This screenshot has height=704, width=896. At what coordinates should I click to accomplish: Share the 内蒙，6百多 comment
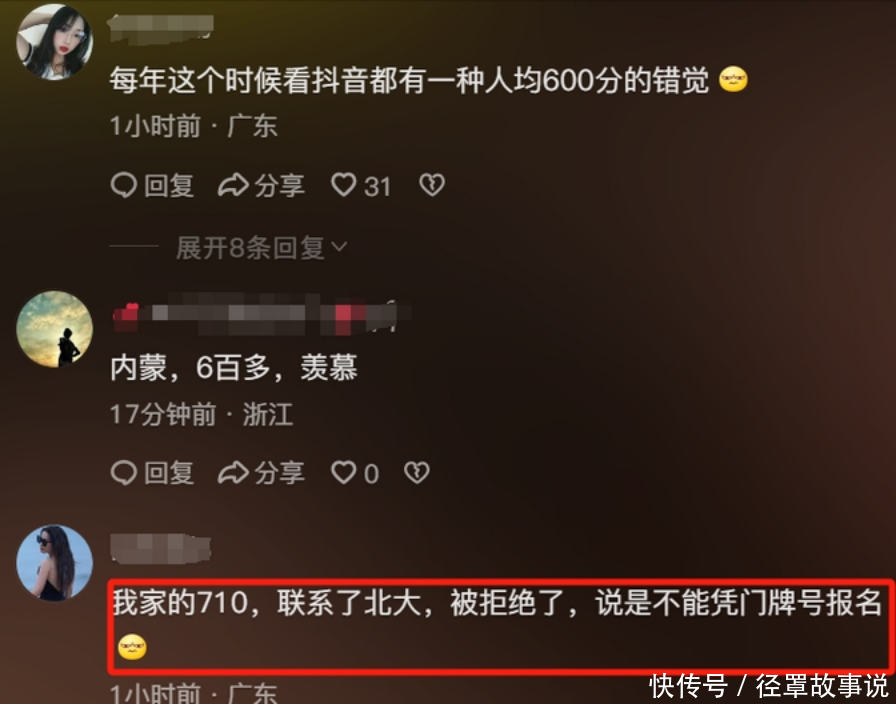pos(261,472)
